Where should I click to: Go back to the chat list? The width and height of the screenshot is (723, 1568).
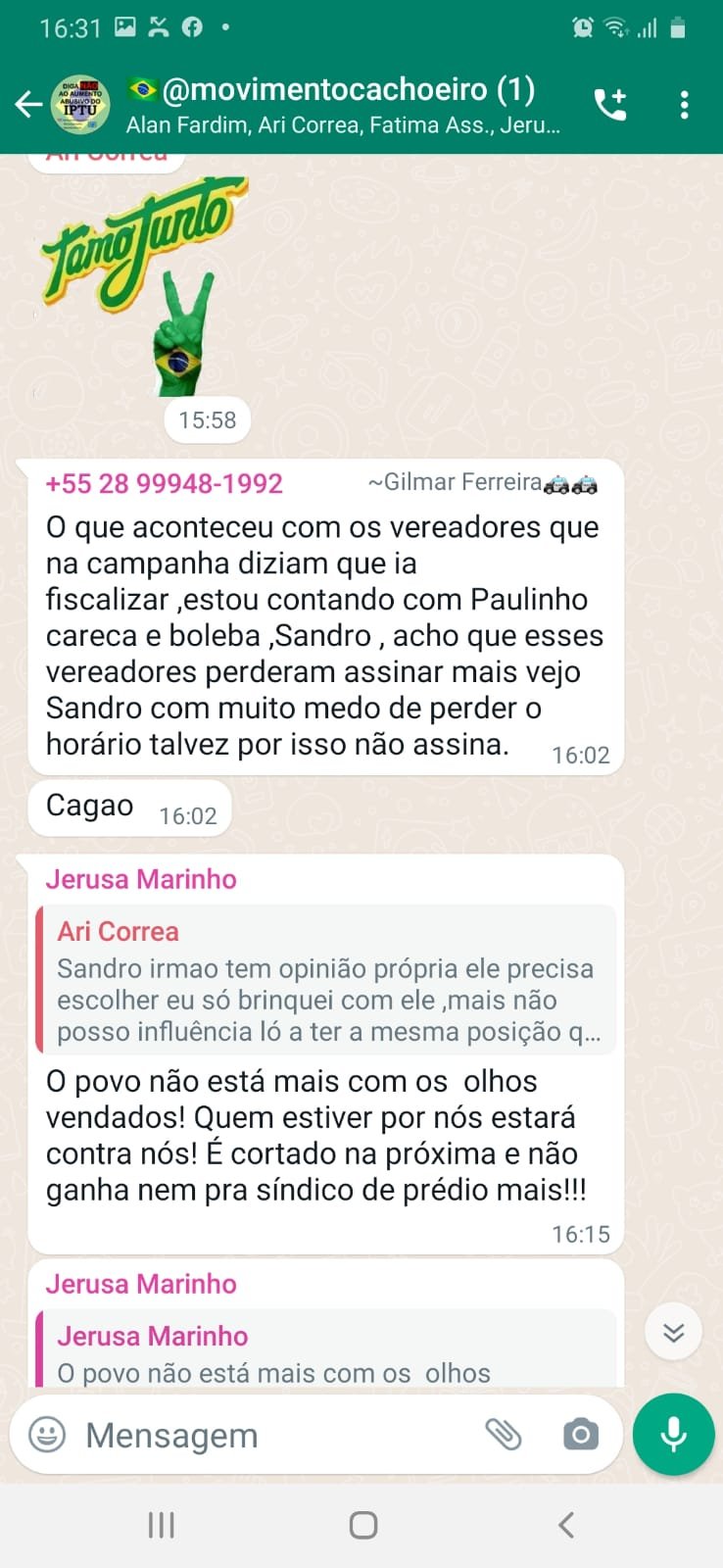[29, 104]
